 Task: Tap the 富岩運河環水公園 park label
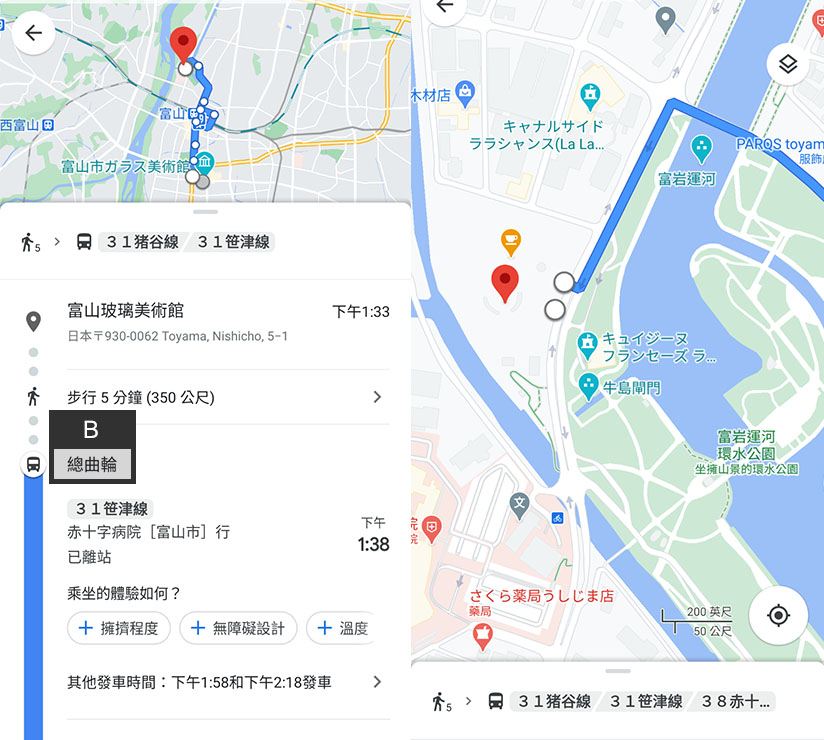tap(746, 444)
